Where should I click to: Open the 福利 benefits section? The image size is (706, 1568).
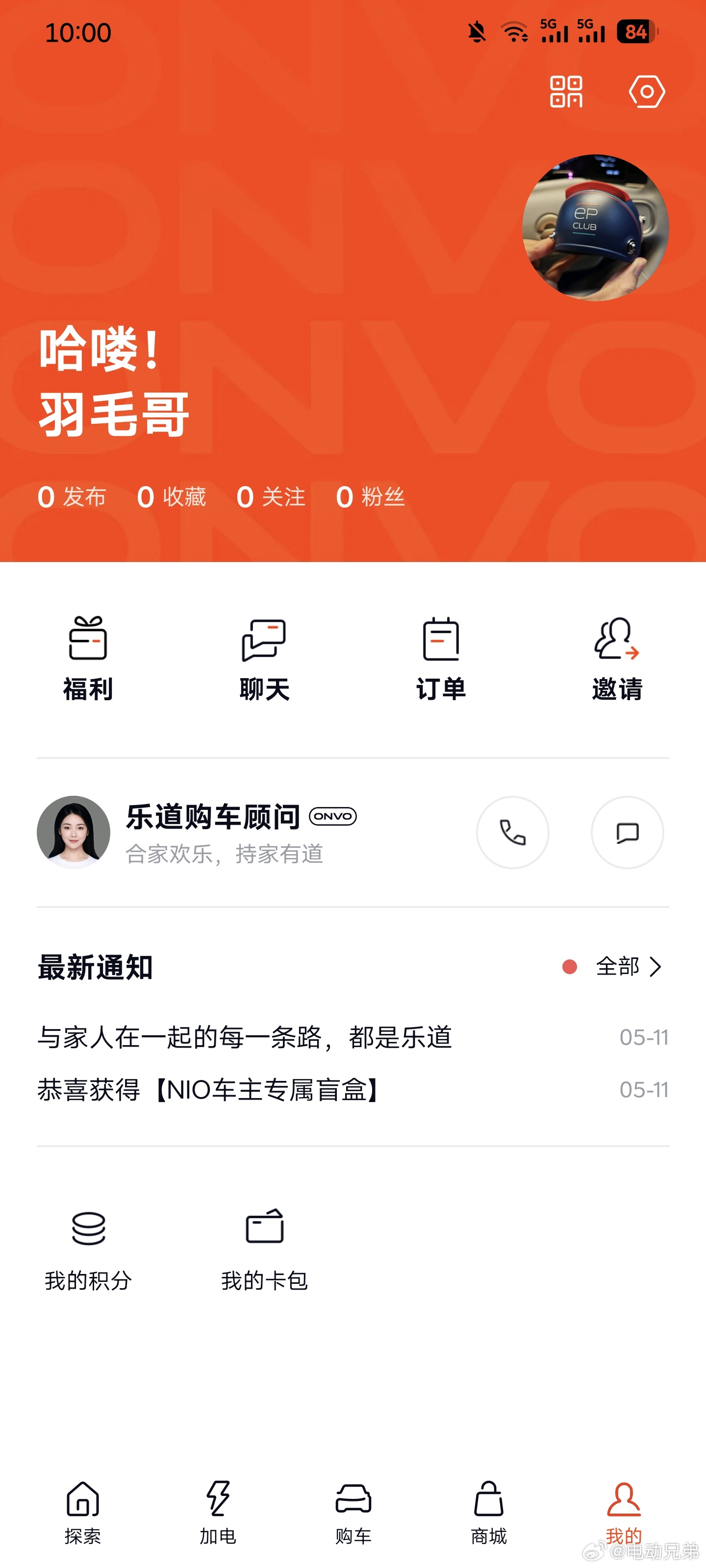coord(88,659)
